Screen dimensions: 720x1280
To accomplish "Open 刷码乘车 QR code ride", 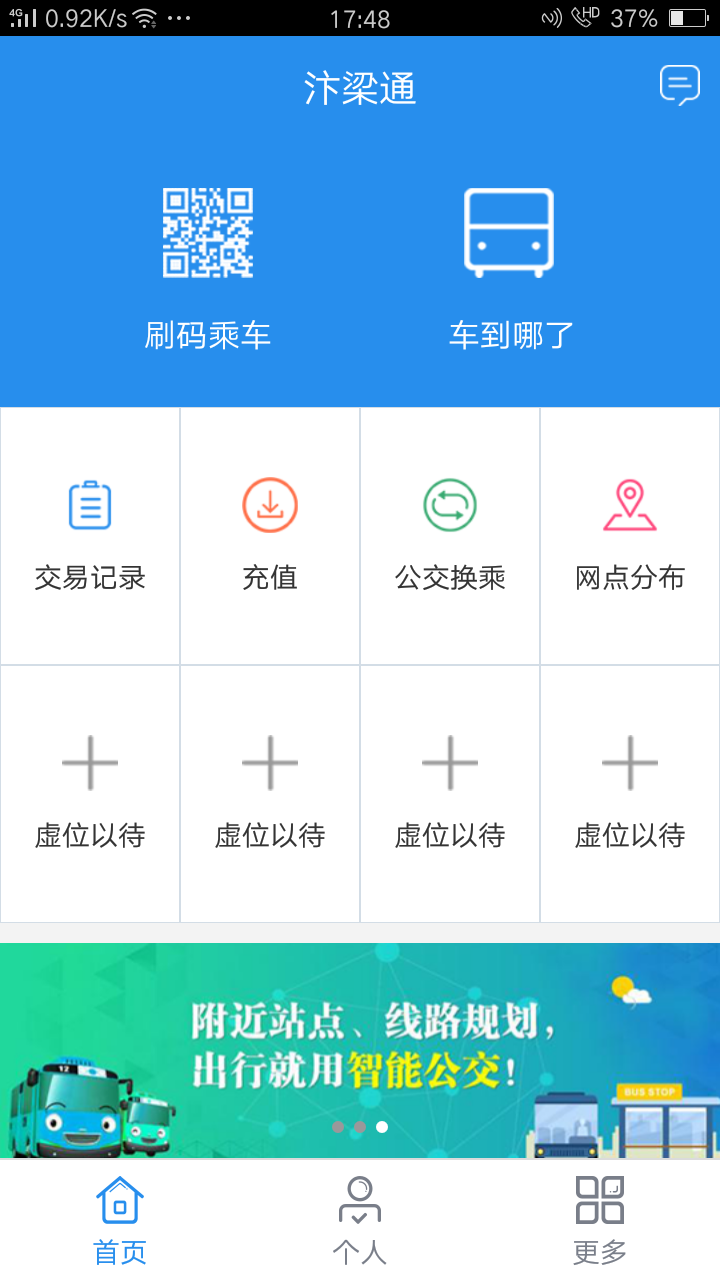I will click(208, 265).
